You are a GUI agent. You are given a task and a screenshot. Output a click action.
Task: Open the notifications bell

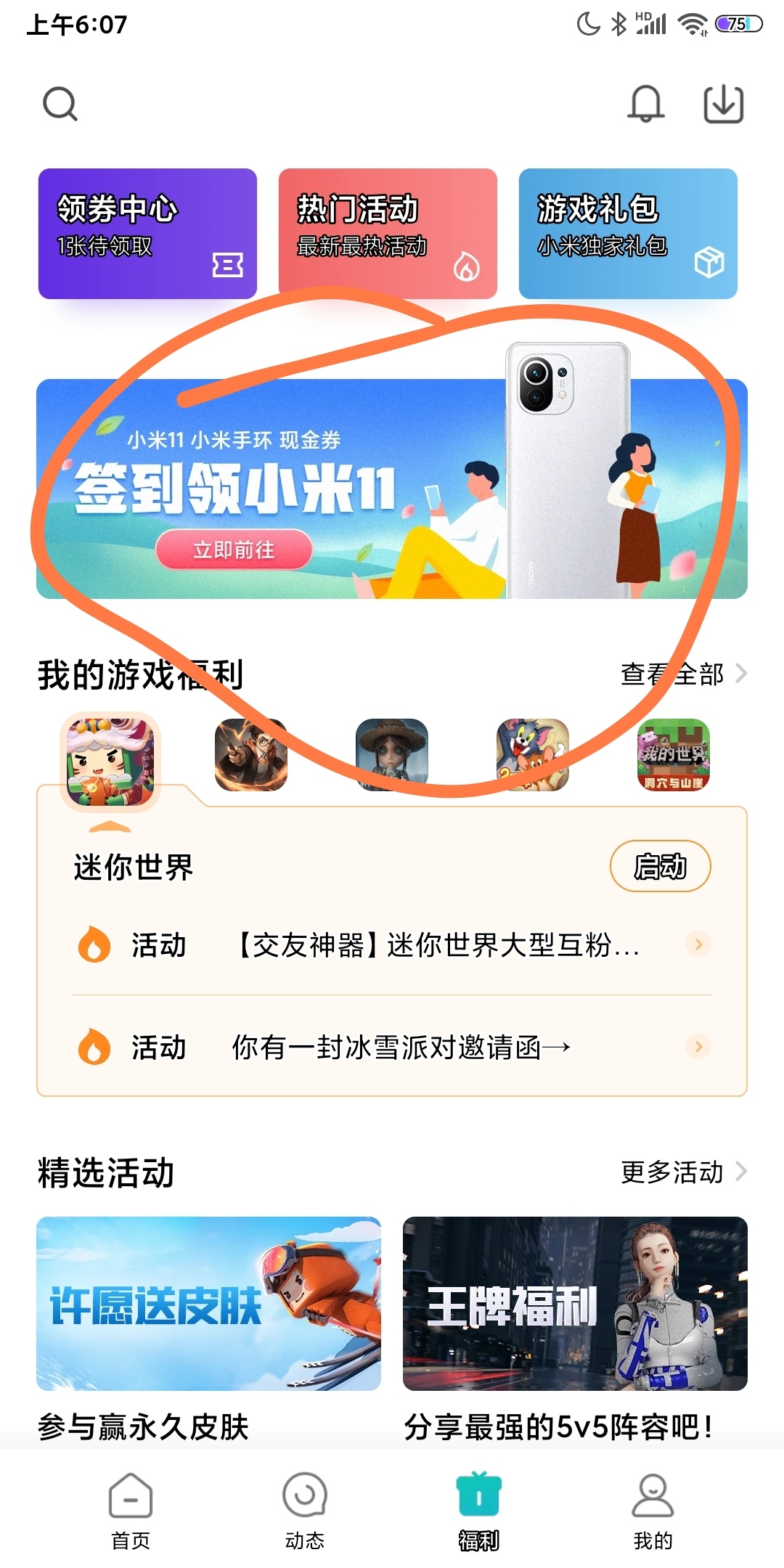tap(645, 104)
